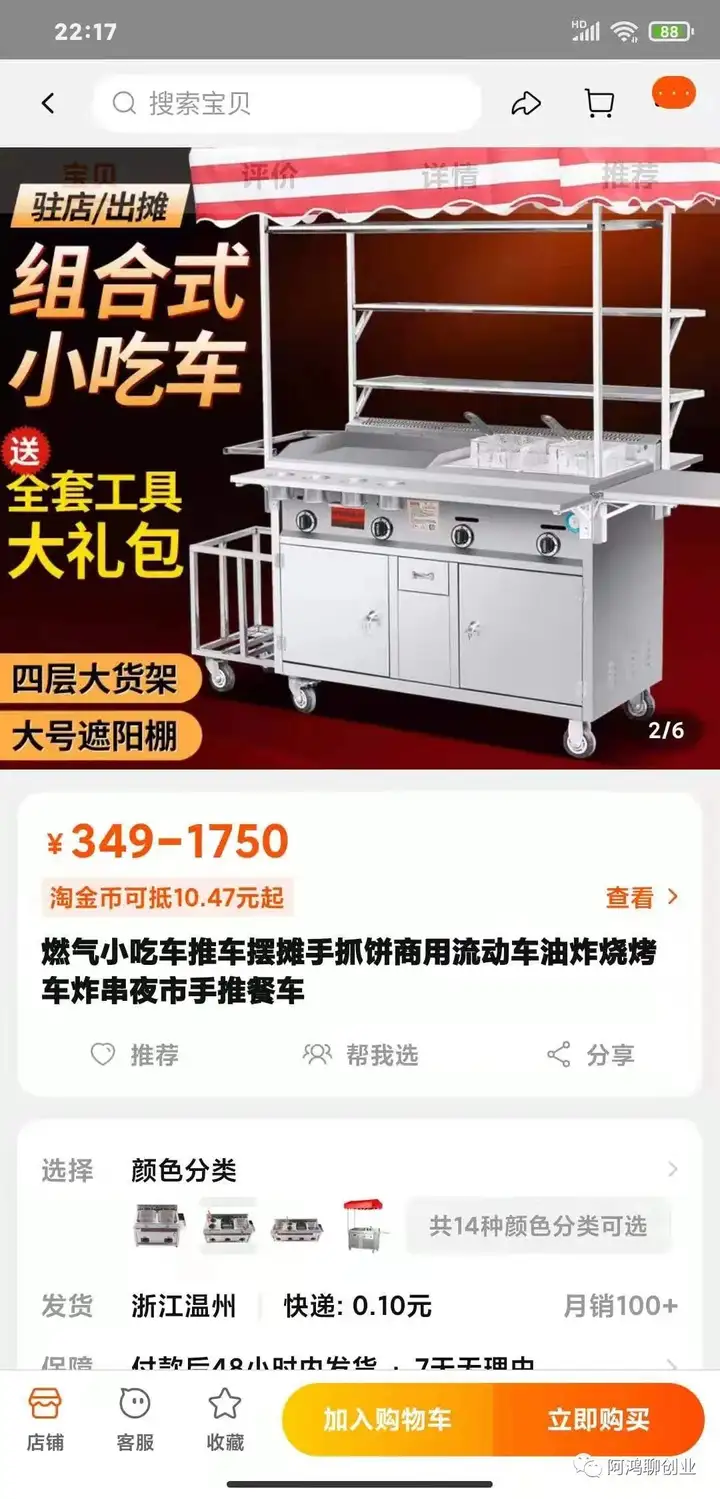Expand the 颜色分类 selection row

672,1169
